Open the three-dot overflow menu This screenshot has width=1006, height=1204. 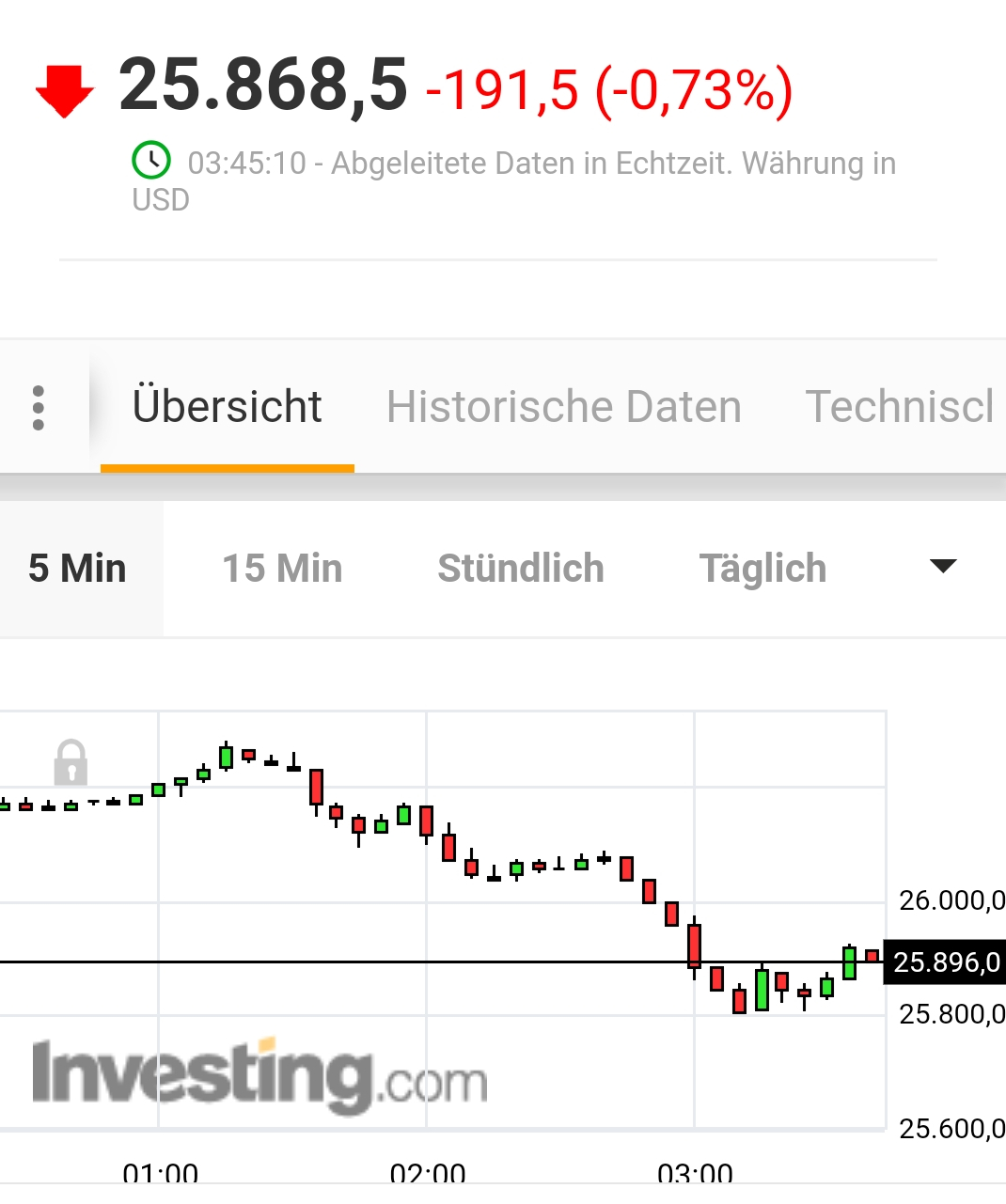pos(39,406)
